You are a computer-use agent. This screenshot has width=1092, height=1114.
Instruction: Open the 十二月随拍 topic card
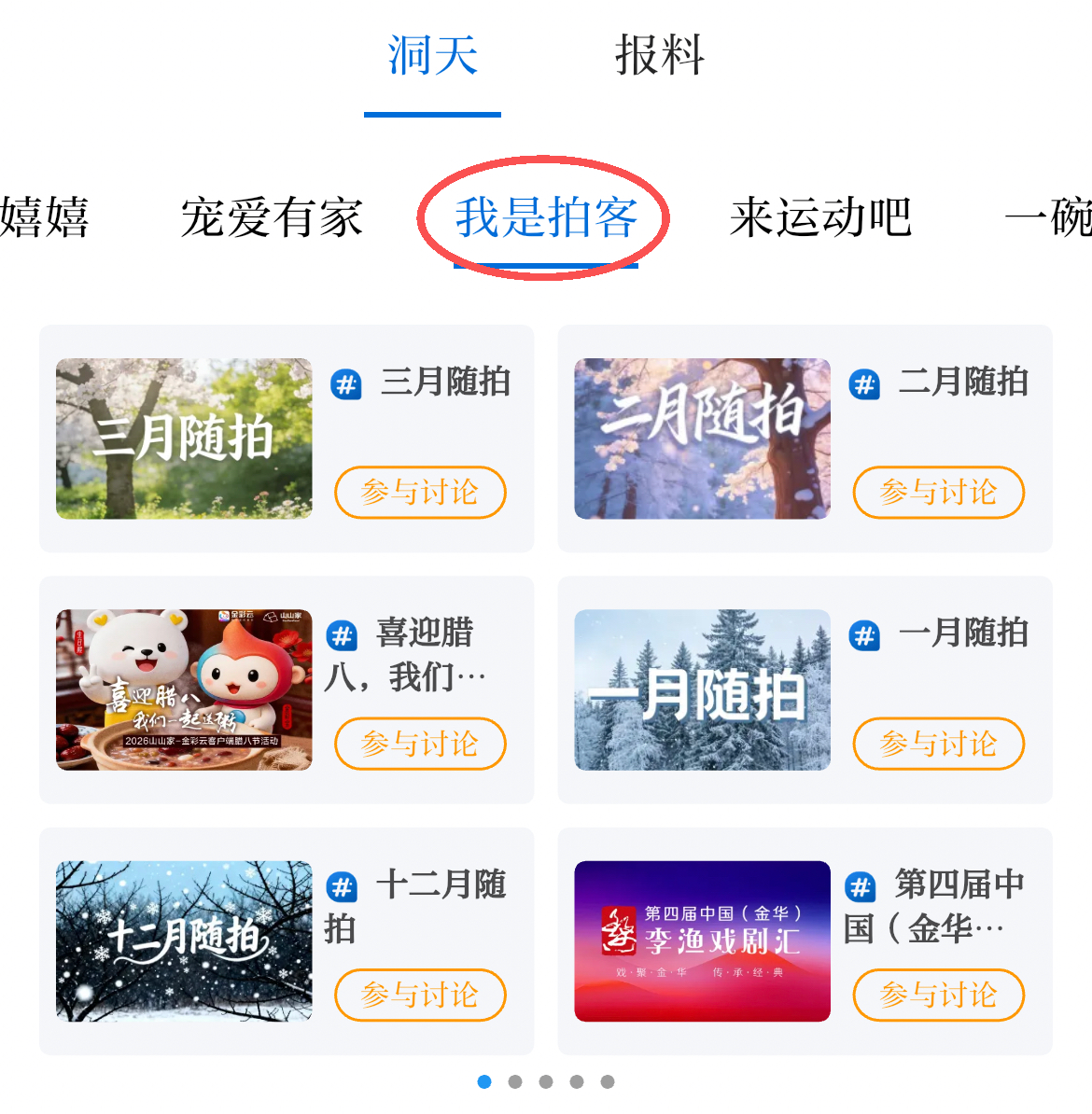click(184, 941)
